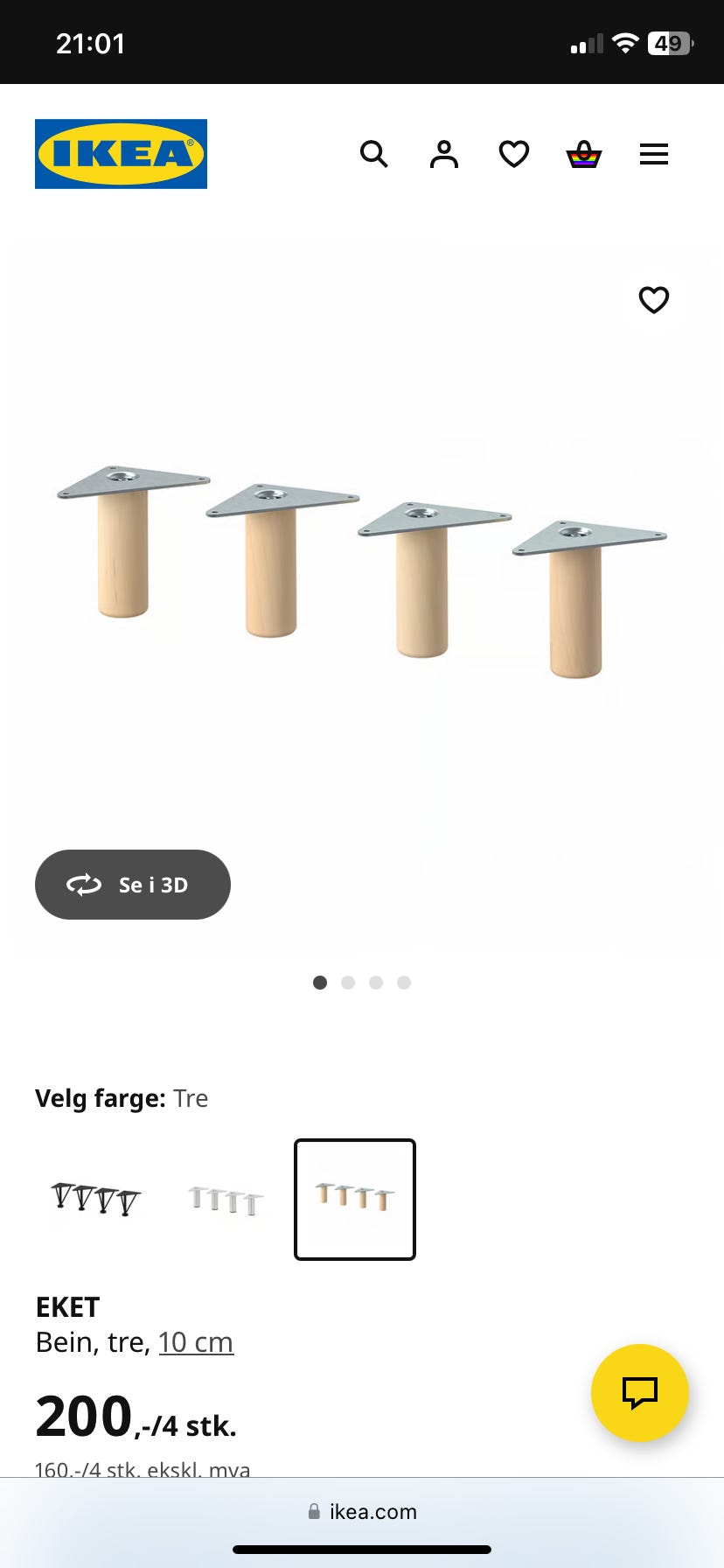Go to the fourth carousel indicator dot
724x1568 pixels.
[x=404, y=983]
